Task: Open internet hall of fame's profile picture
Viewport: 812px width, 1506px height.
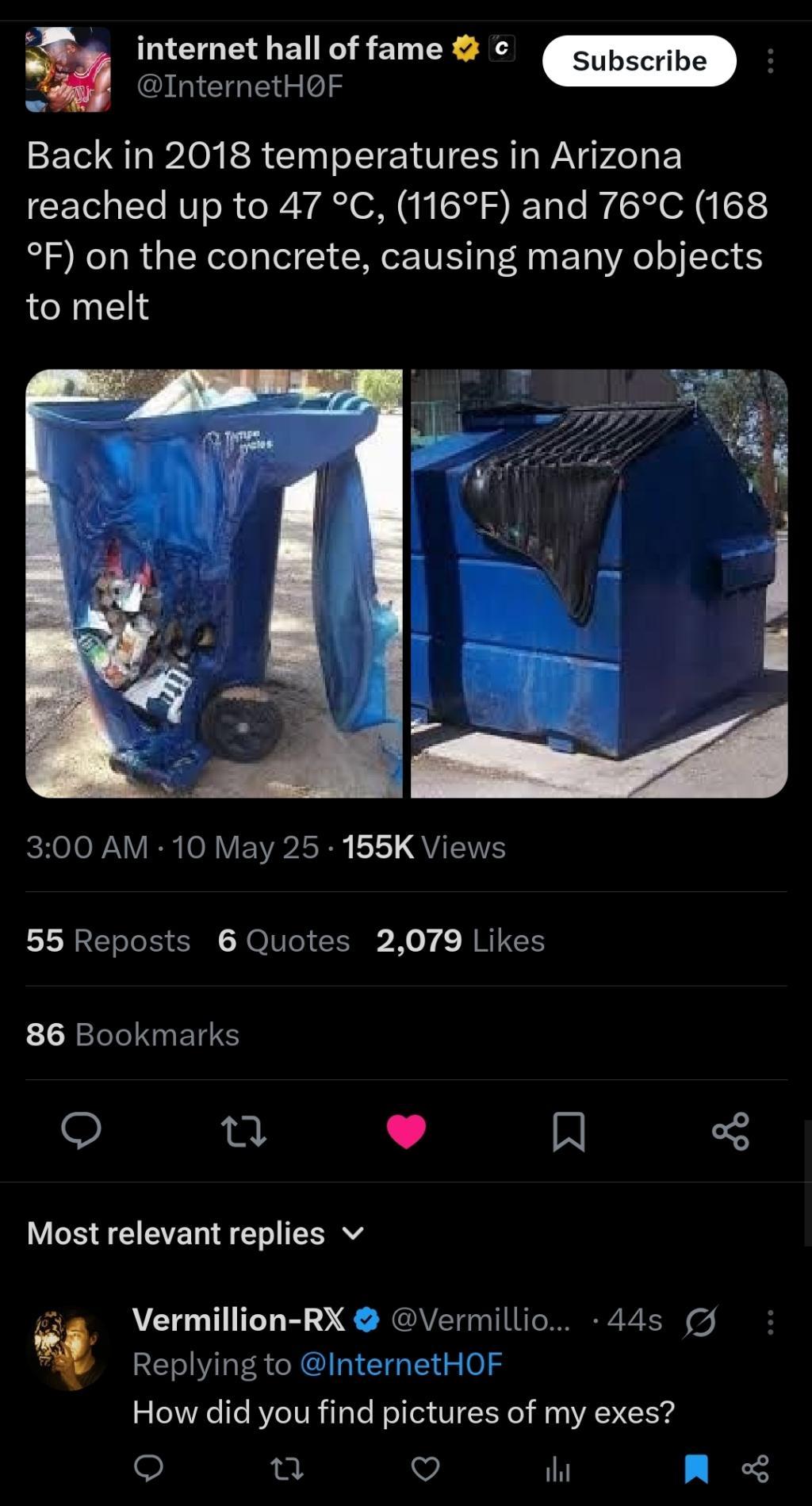Action: 68,70
